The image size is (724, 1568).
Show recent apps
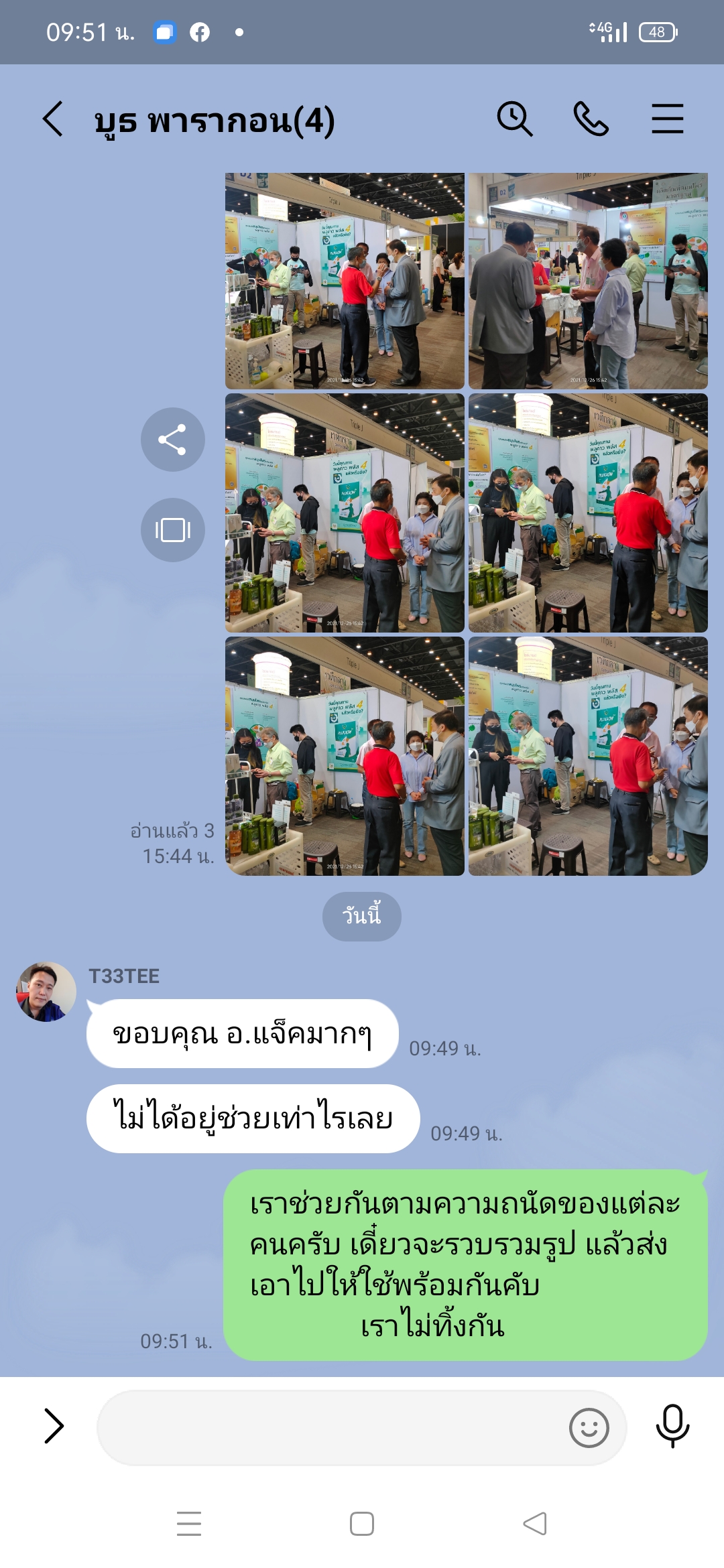(189, 1524)
